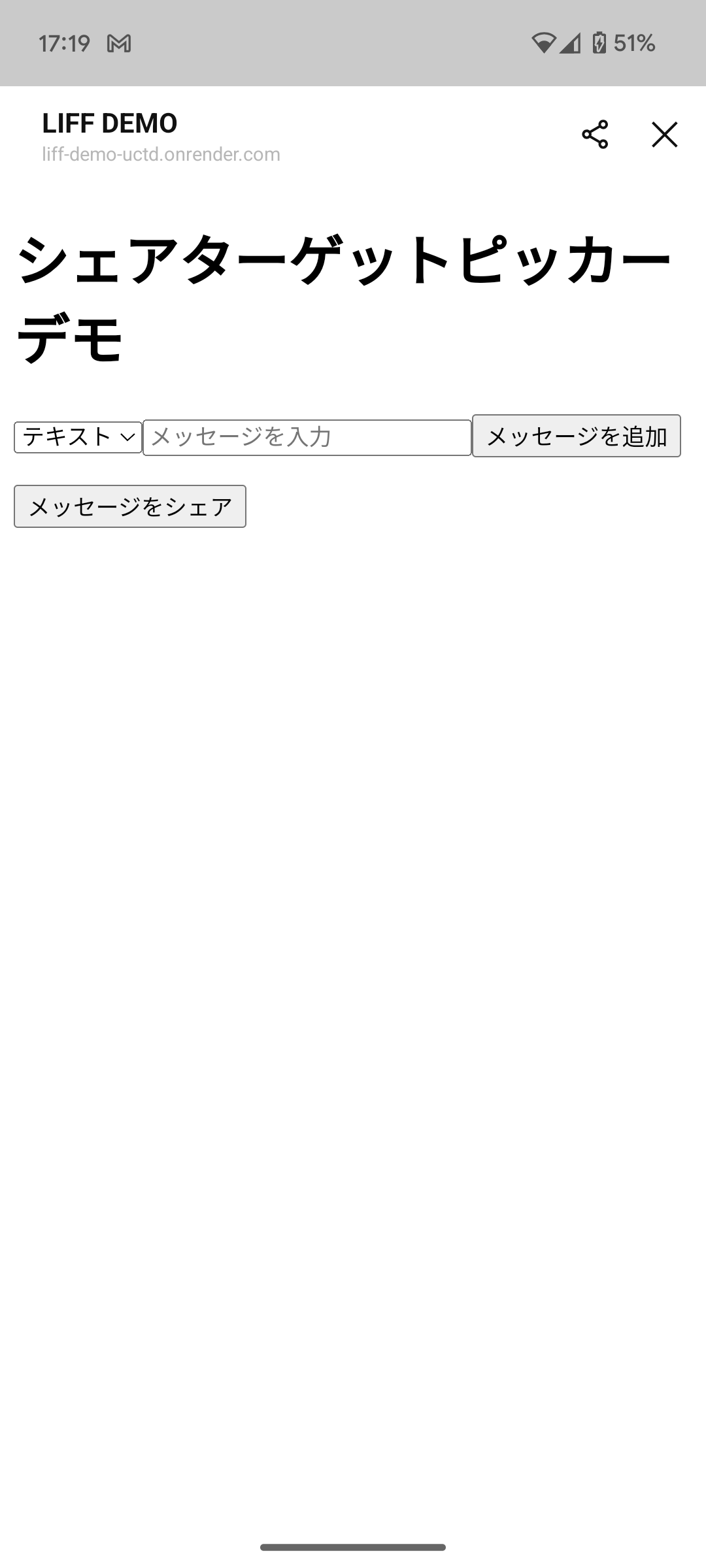Tap the メッセージを追加 button
706x1568 pixels.
click(x=576, y=436)
